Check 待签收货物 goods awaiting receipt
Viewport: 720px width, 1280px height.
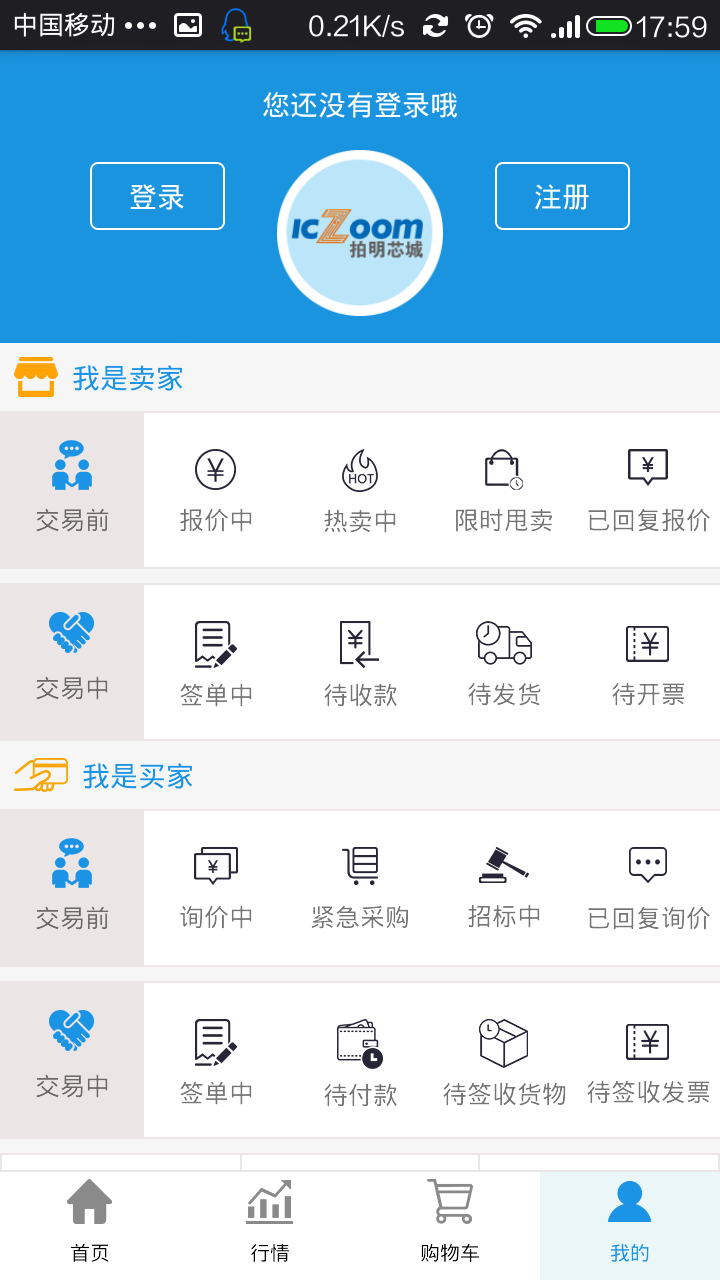click(504, 1061)
